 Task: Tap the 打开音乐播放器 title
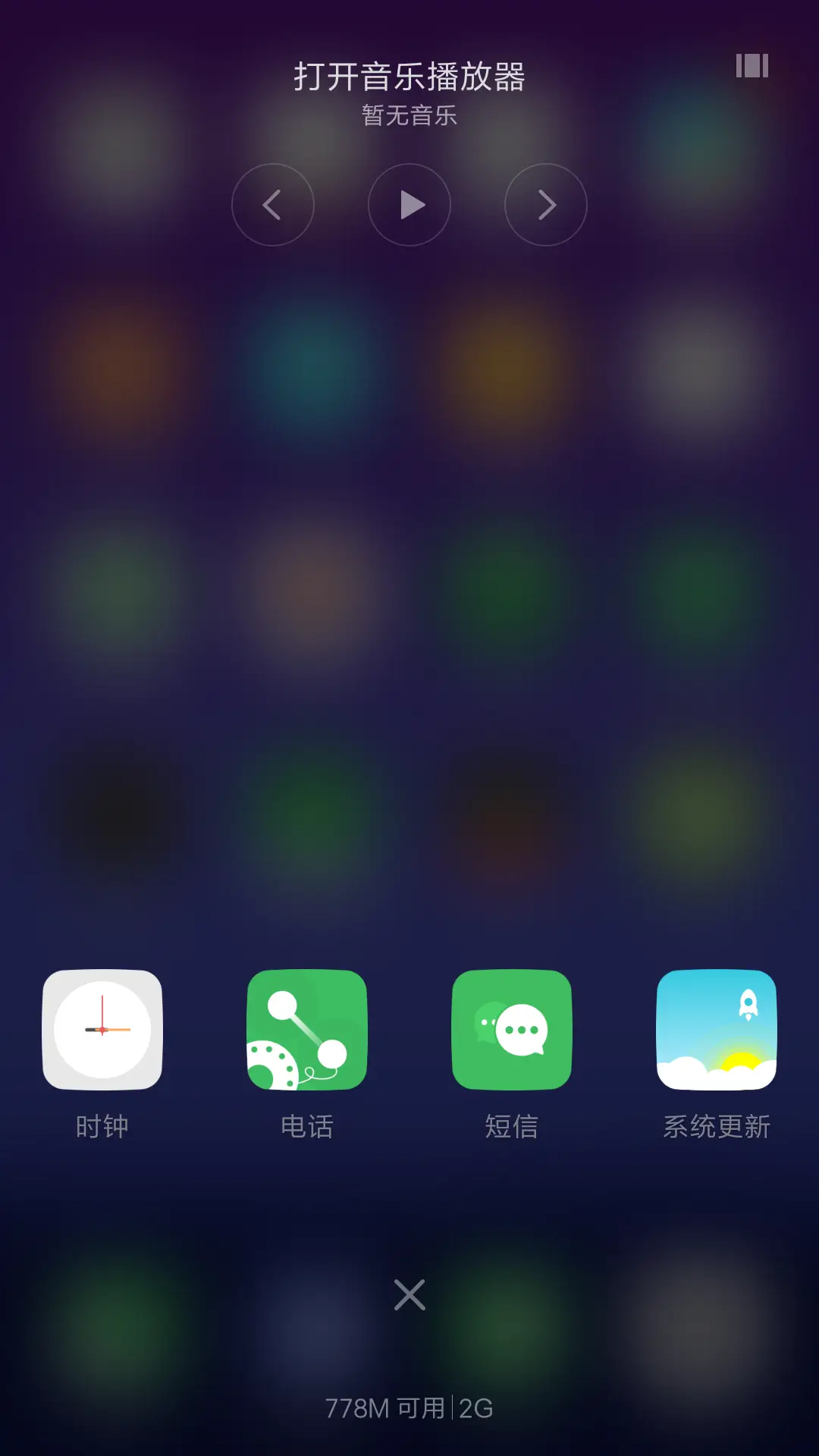click(x=409, y=78)
